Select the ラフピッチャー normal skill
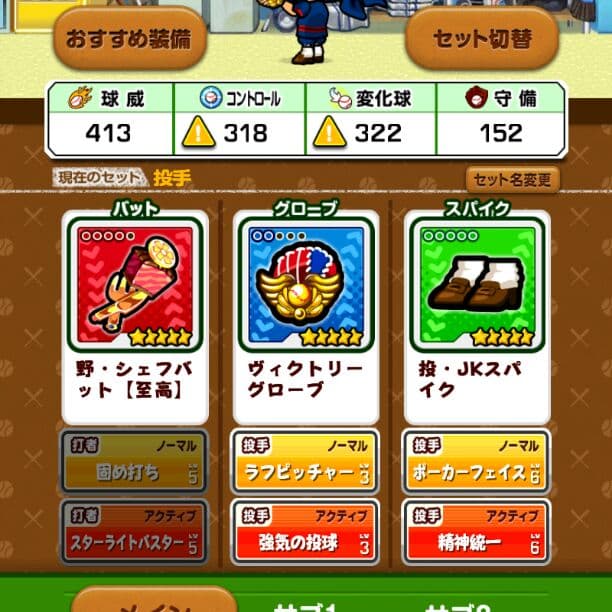The image size is (612, 612). tap(305, 461)
